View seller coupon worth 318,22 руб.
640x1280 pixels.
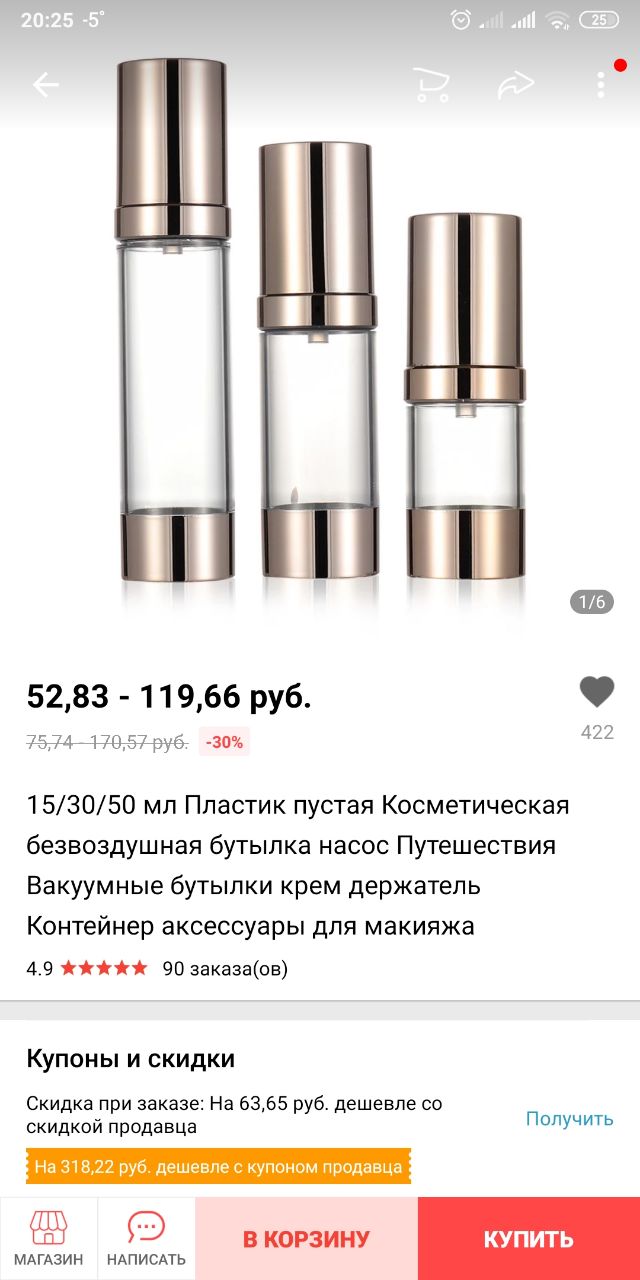coord(218,1166)
